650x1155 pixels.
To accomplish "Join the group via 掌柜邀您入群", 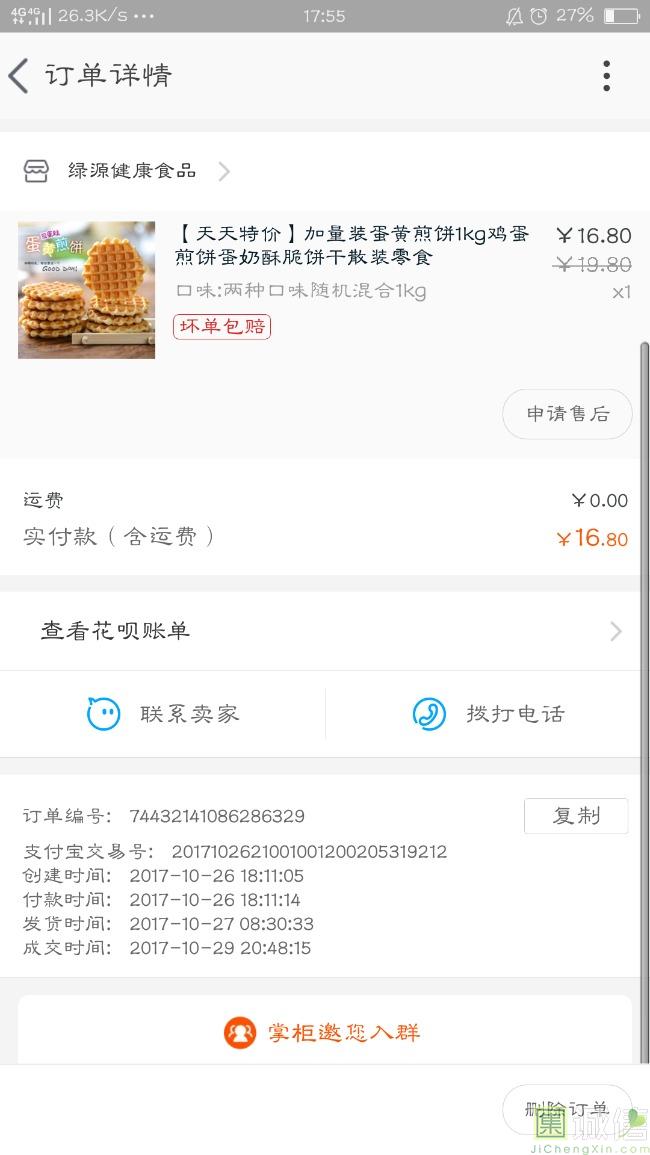I will [x=324, y=1032].
